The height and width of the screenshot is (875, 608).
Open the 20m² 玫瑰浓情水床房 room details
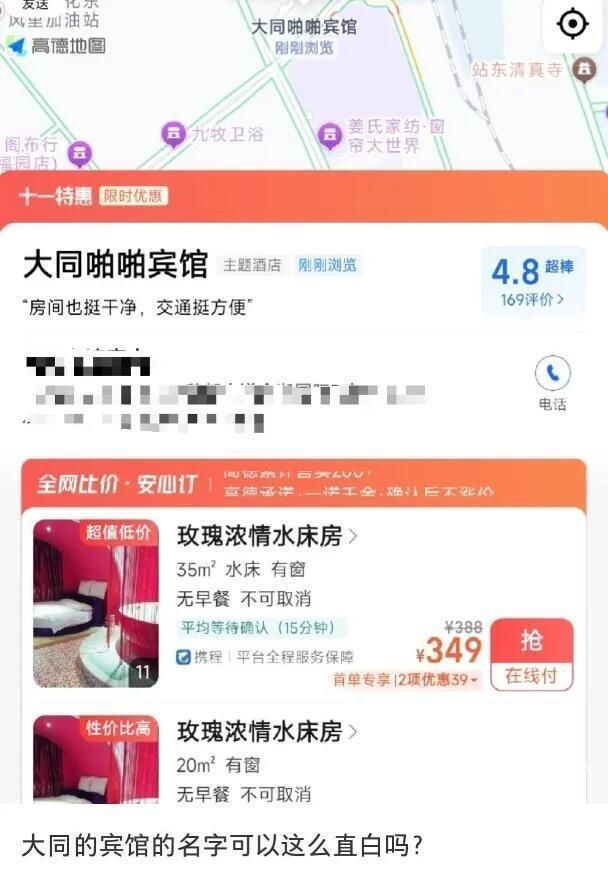(x=266, y=732)
